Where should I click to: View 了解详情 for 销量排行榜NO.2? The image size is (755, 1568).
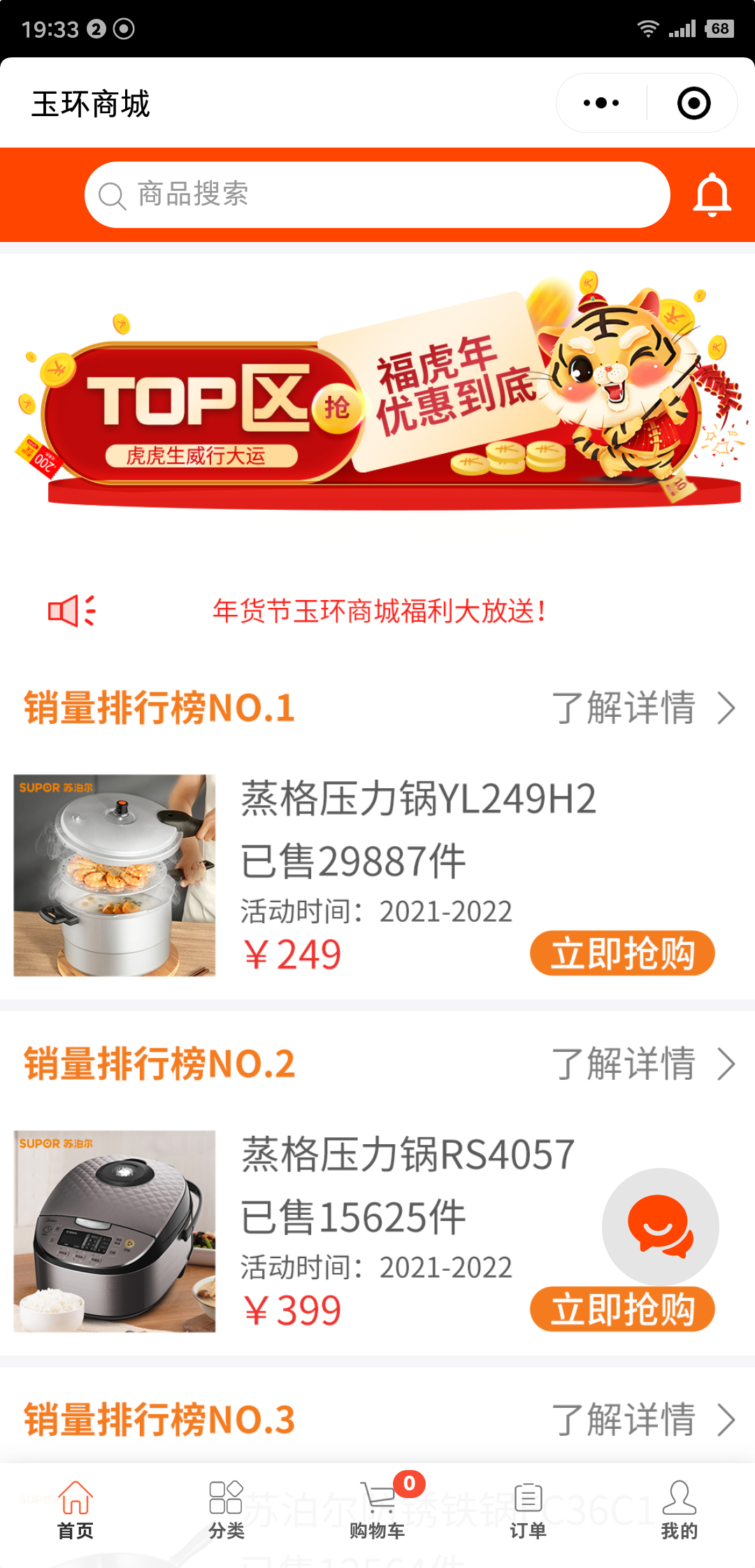click(643, 1064)
